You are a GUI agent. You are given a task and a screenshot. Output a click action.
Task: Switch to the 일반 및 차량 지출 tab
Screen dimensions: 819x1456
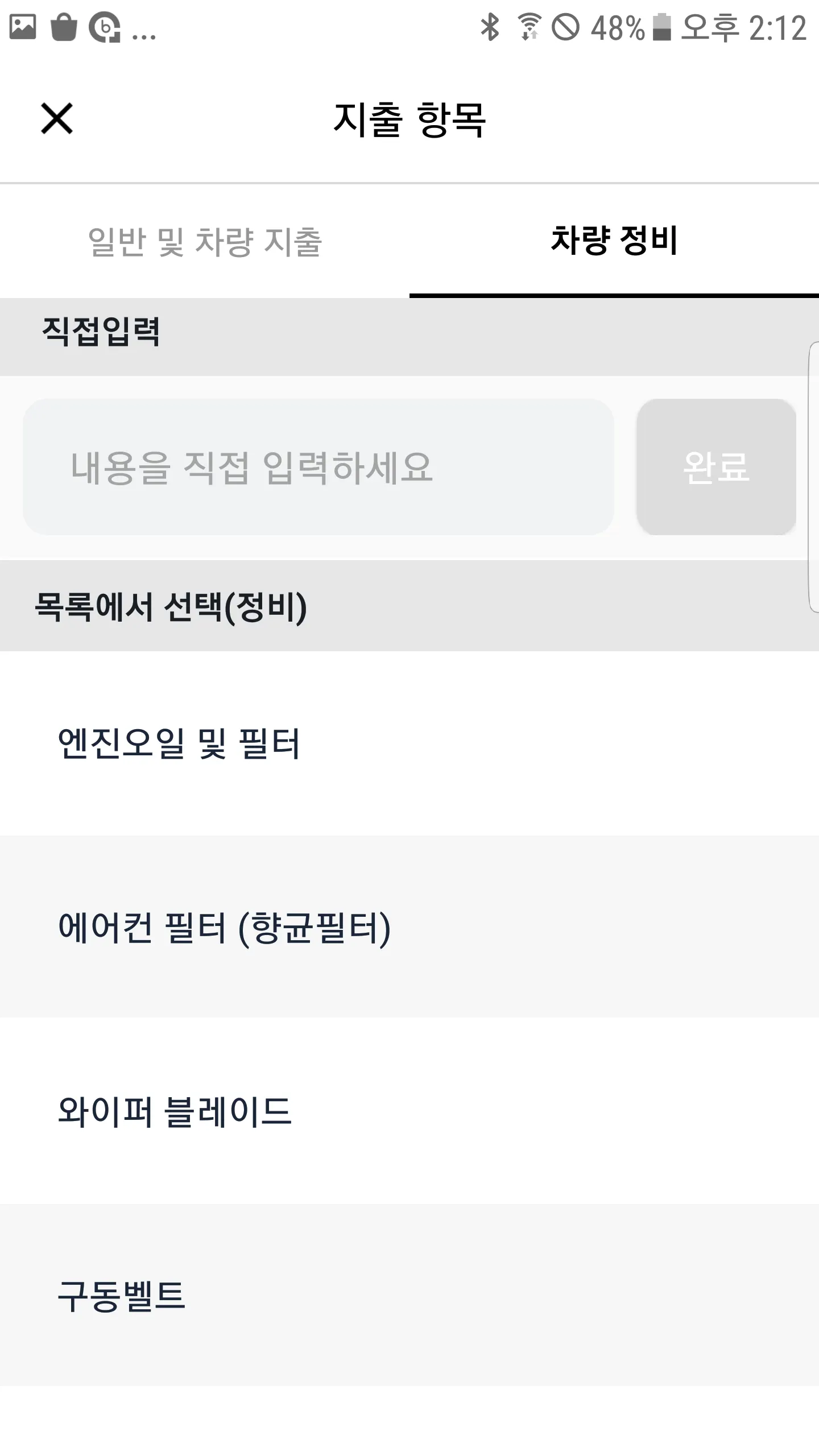tap(205, 241)
